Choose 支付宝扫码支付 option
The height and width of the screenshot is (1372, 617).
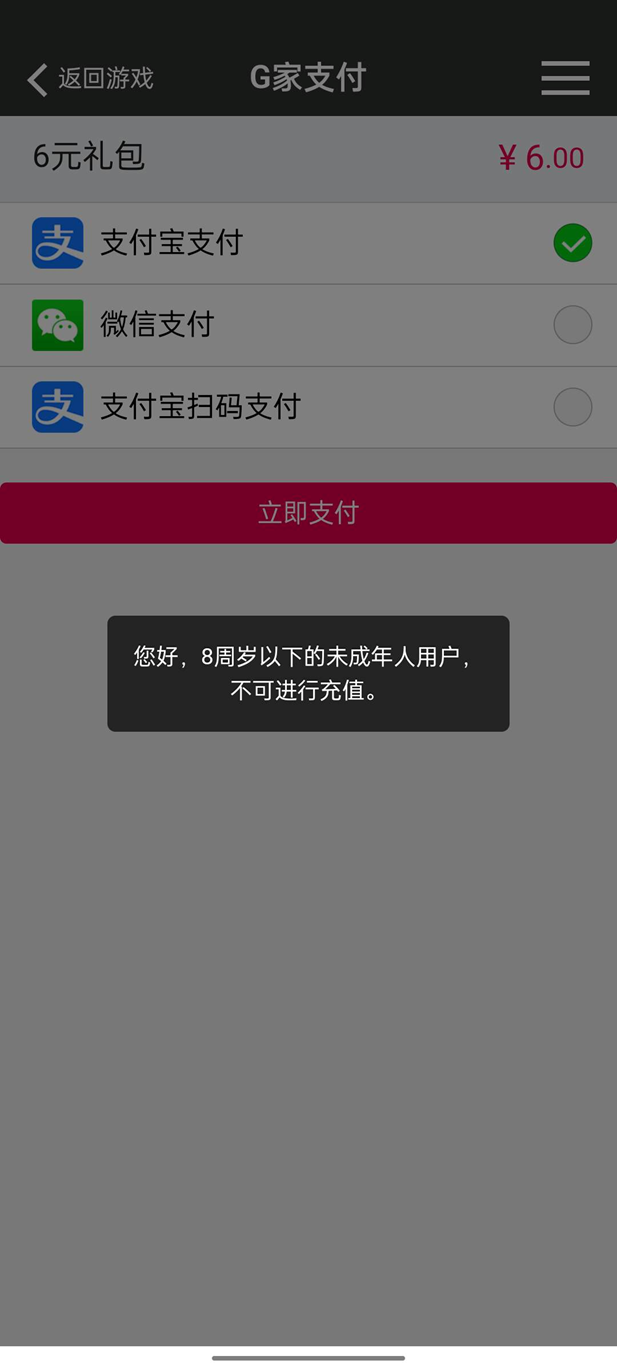308,407
